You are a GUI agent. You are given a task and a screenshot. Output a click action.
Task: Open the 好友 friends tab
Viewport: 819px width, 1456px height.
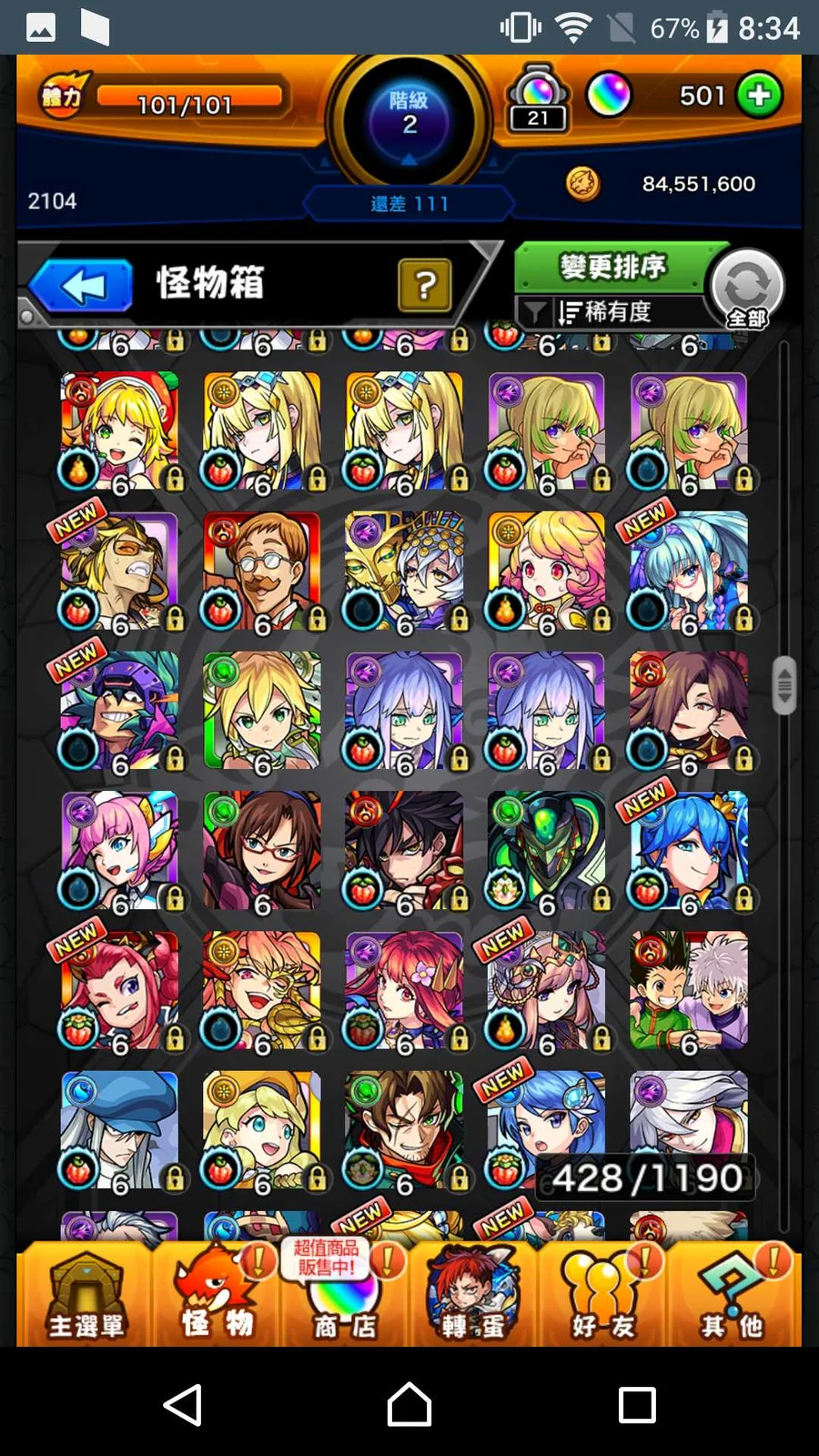click(x=602, y=1297)
